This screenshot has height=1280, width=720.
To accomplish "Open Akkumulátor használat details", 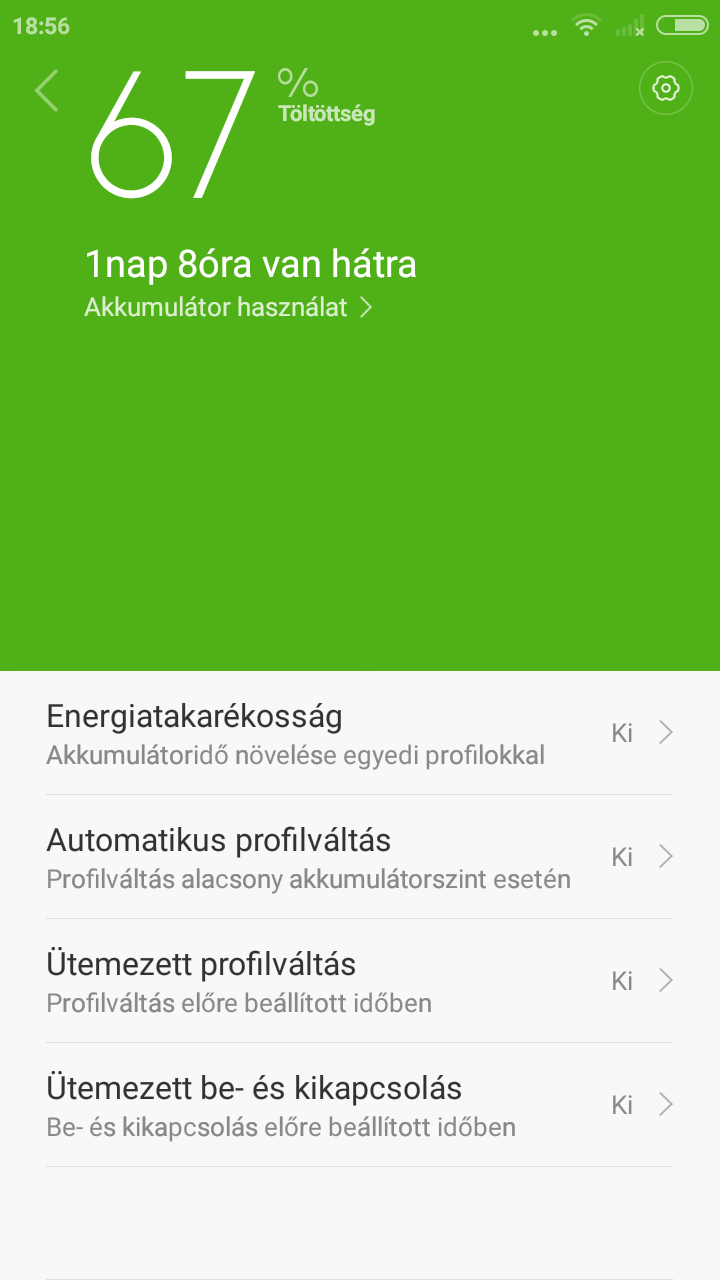I will point(228,308).
